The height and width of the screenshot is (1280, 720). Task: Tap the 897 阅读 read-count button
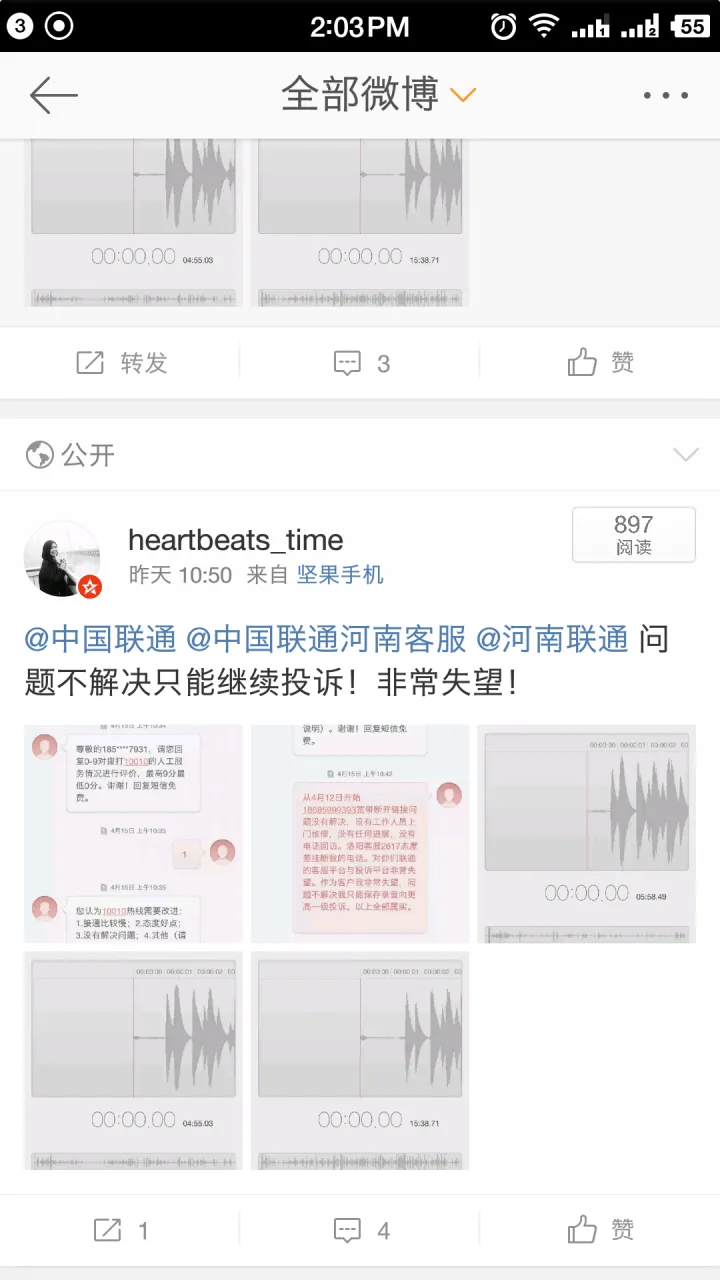coord(634,535)
